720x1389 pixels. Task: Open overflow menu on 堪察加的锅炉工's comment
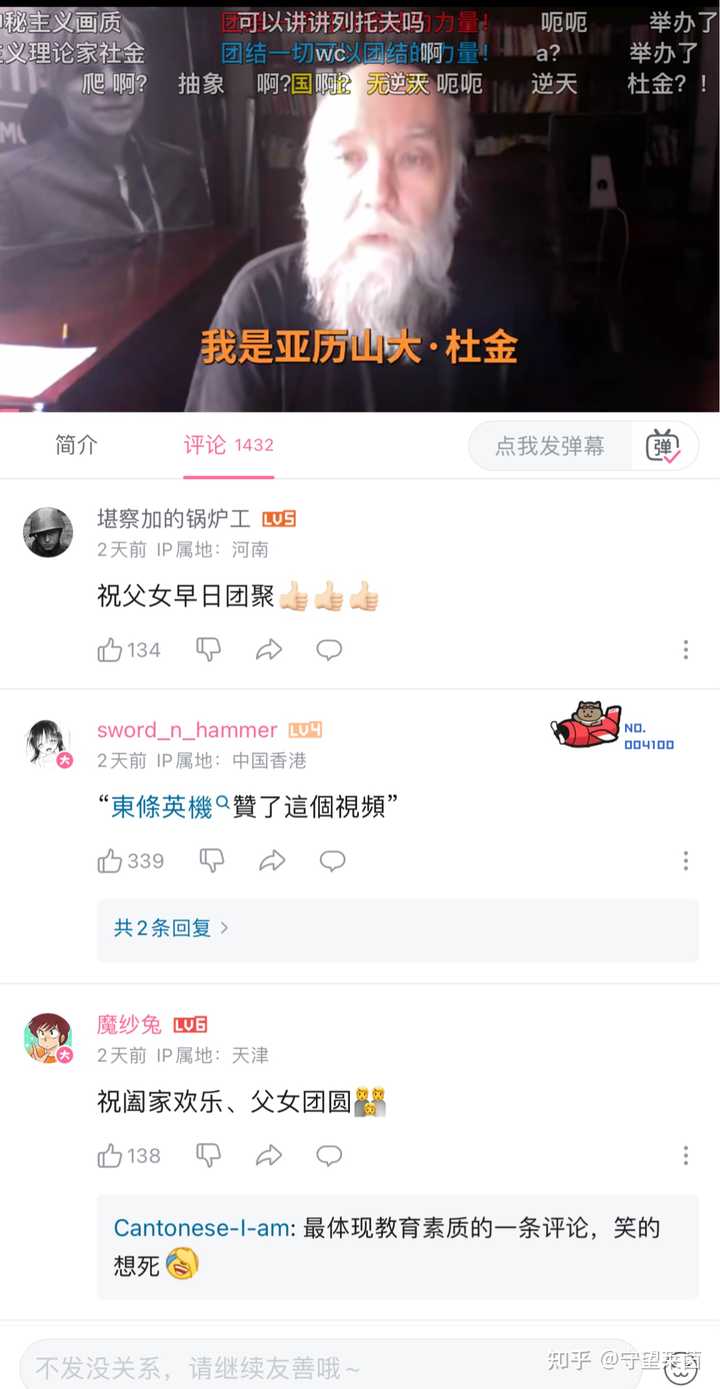pyautogui.click(x=686, y=650)
